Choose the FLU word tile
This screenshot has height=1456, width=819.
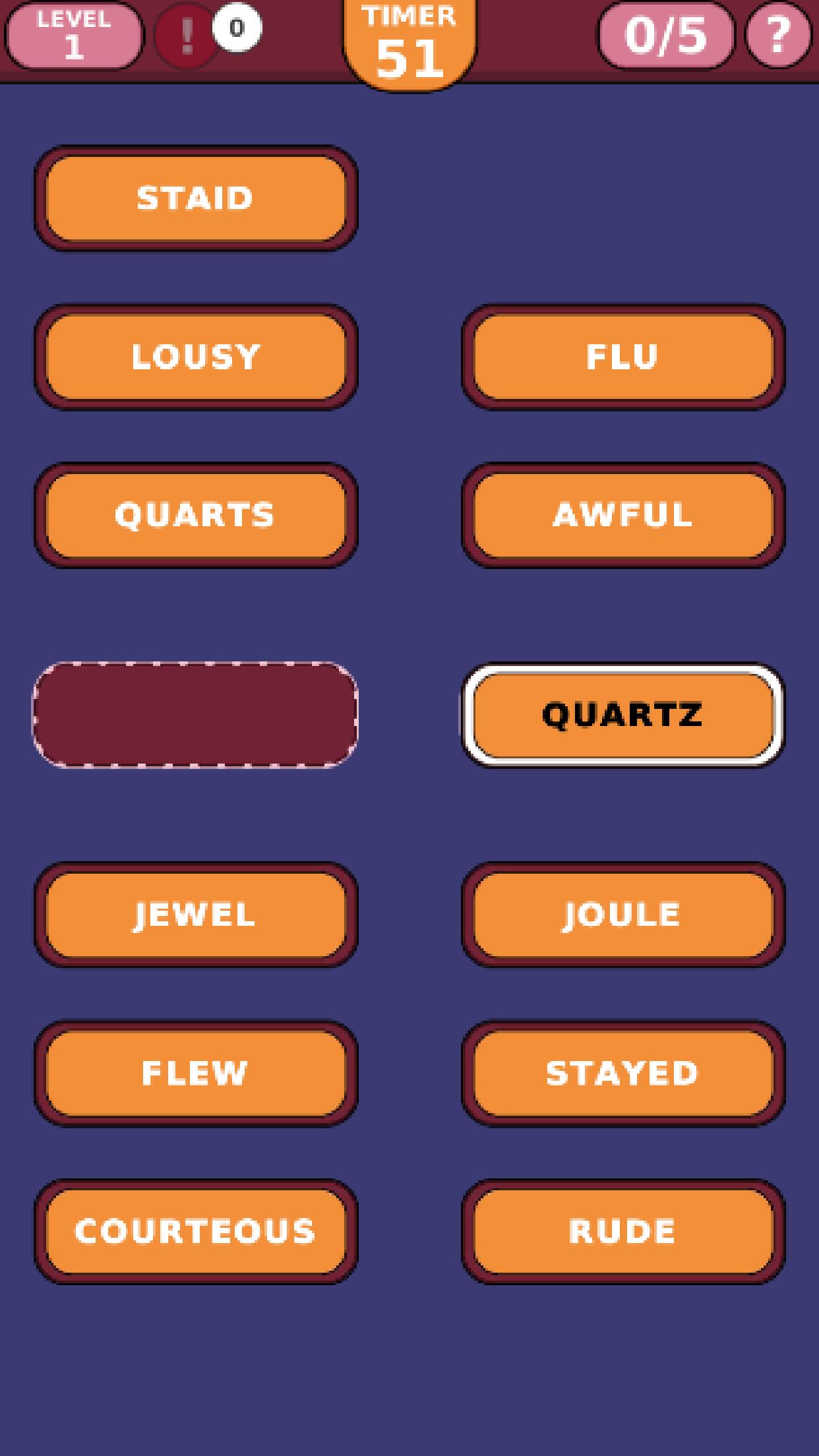[x=623, y=357]
